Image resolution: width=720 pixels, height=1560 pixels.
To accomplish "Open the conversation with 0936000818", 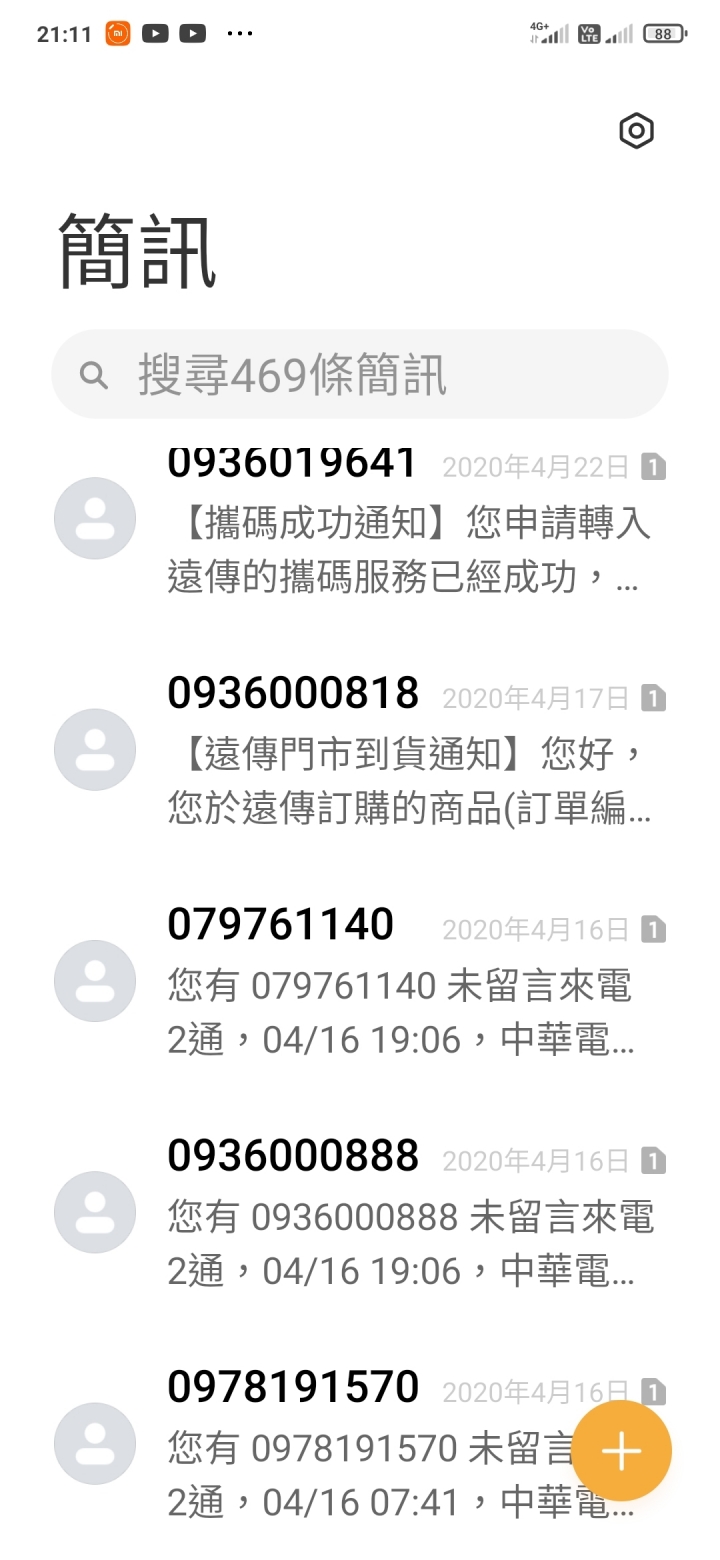I will tap(360, 750).
